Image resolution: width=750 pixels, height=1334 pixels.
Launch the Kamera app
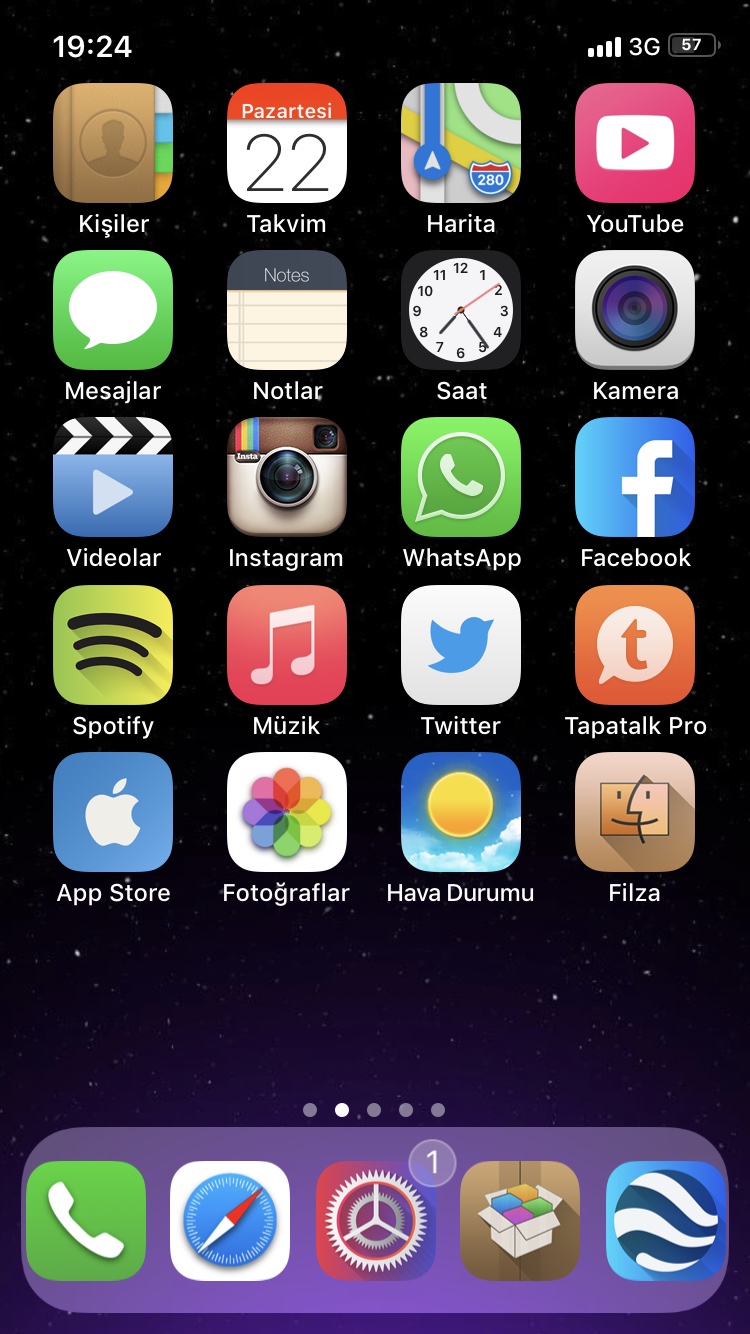pos(635,310)
